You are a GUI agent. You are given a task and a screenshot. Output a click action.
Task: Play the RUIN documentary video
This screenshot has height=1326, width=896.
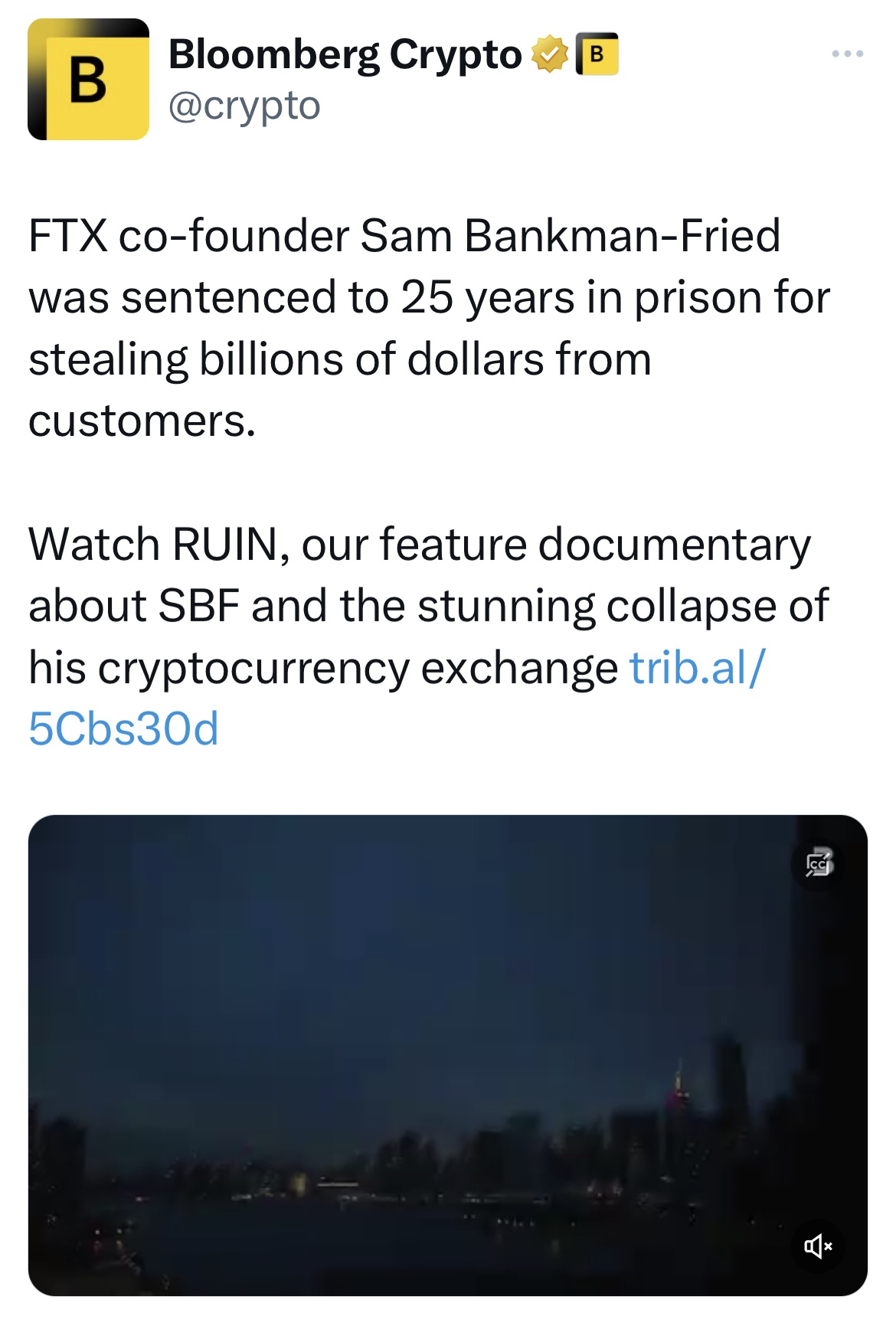coord(447,1054)
